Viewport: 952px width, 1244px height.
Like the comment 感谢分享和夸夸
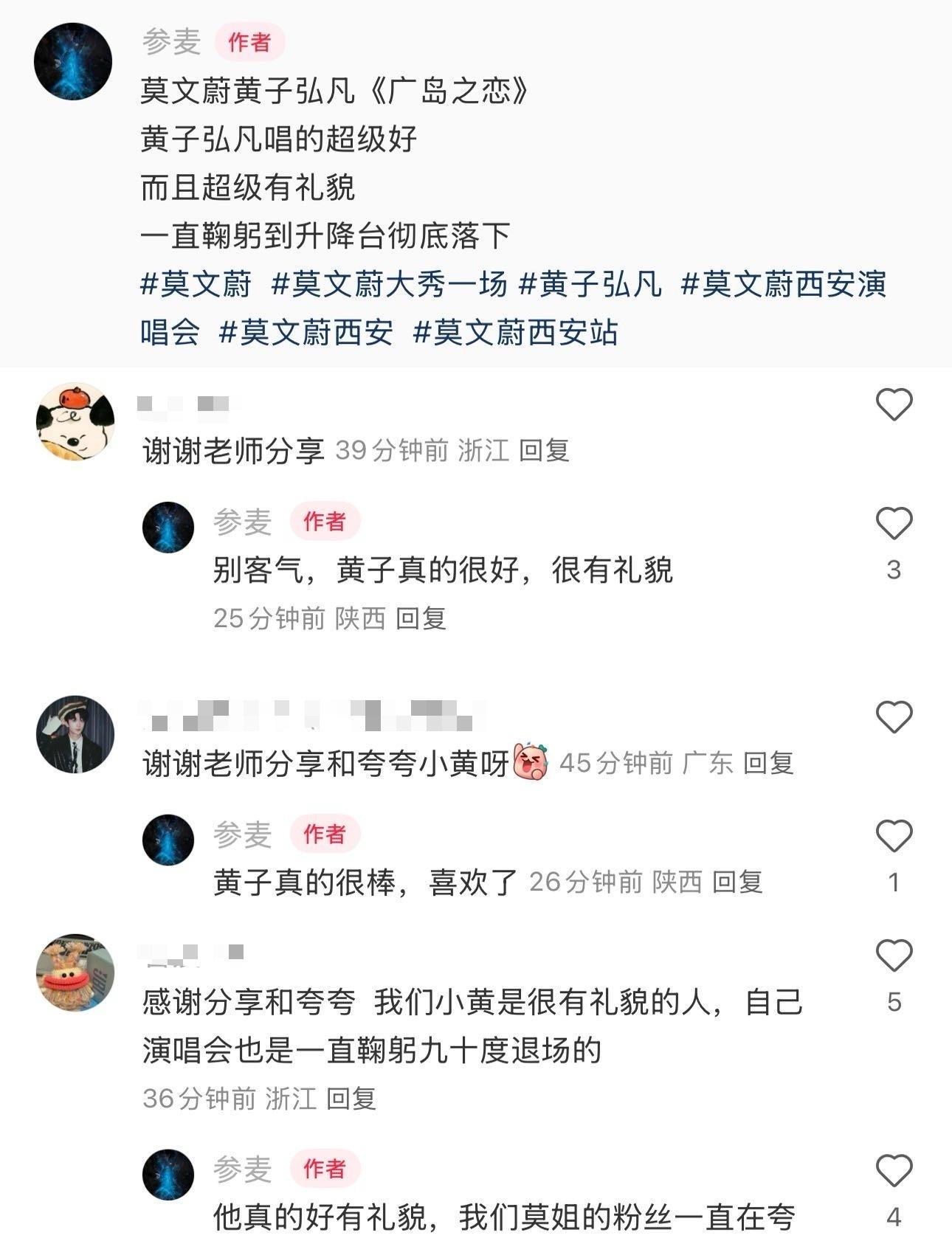[894, 956]
